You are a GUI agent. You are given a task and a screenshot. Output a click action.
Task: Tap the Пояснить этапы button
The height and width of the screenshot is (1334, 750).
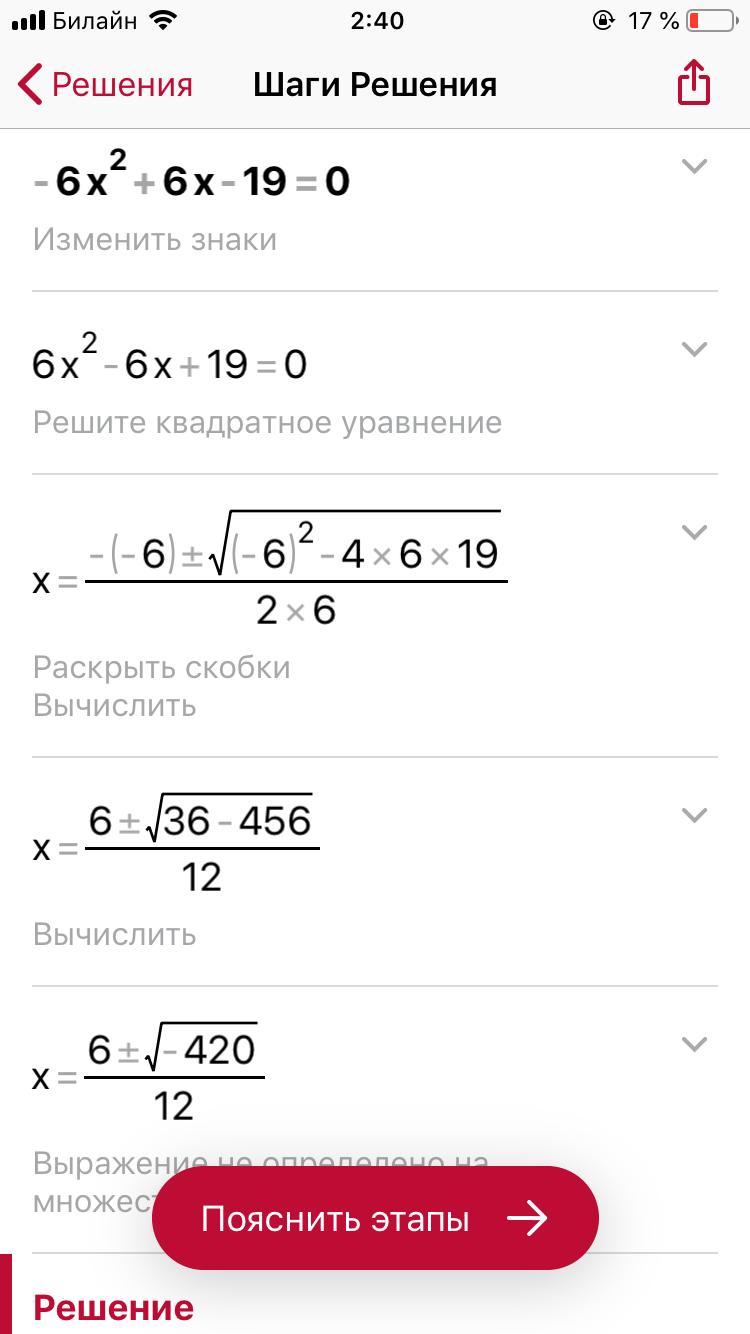(375, 1218)
